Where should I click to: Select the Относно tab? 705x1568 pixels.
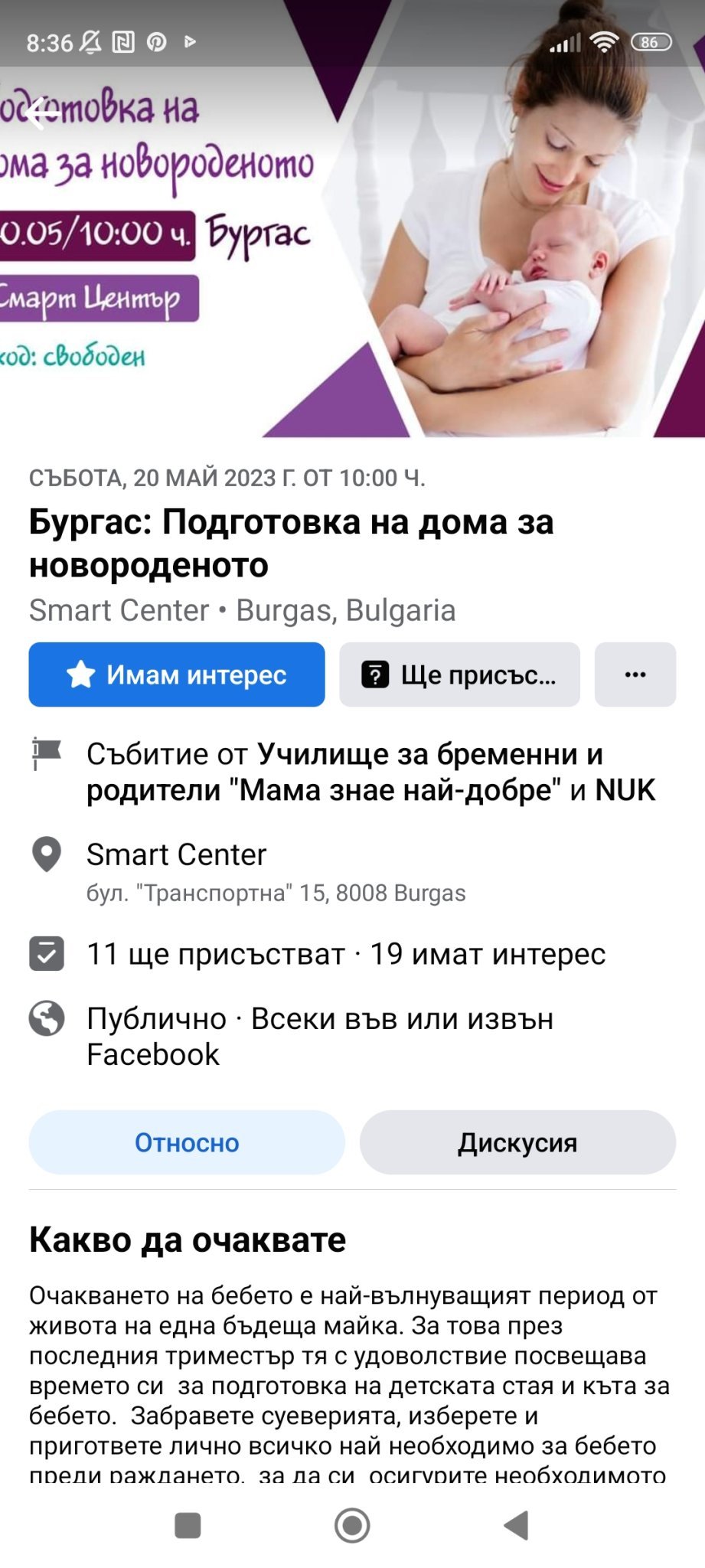pos(187,1142)
